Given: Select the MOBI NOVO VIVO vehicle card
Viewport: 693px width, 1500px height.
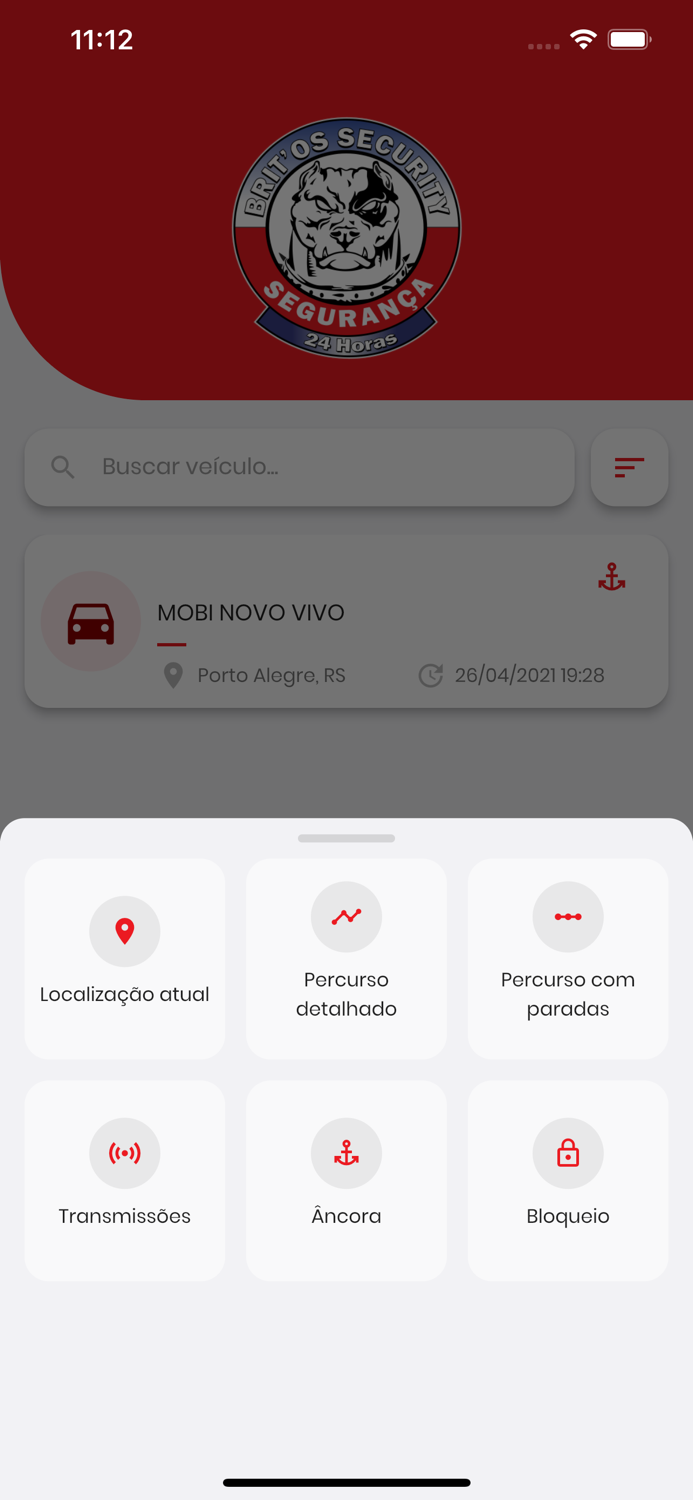Looking at the screenshot, I should point(346,621).
